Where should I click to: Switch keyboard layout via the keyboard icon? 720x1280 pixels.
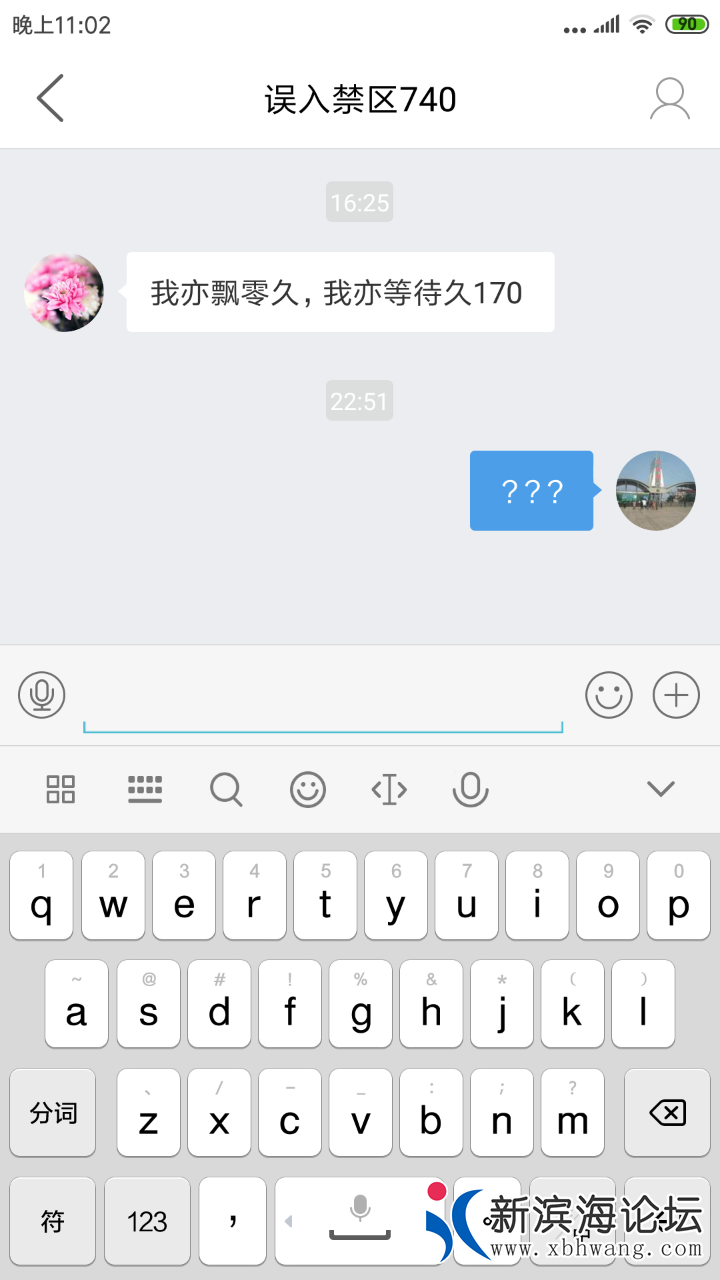145,789
